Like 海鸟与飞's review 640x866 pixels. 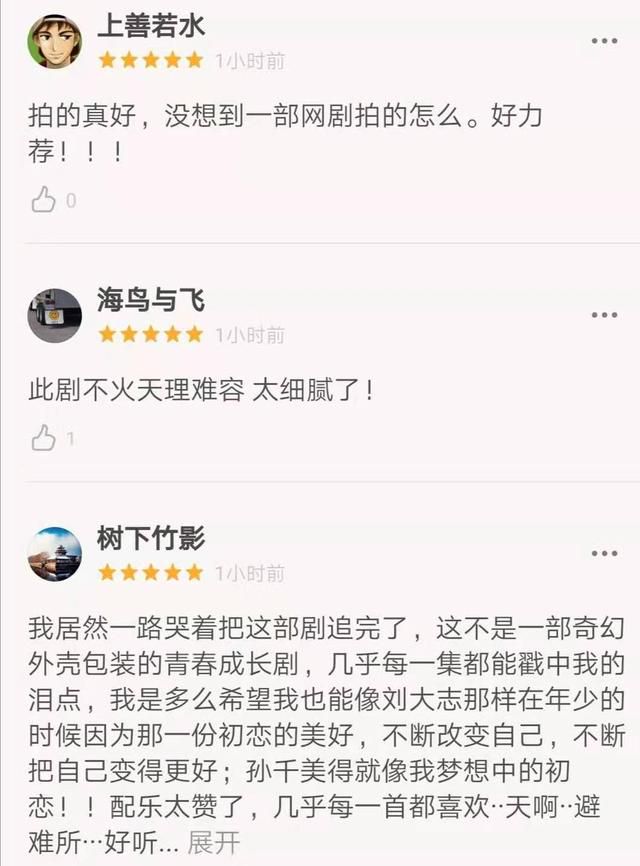click(43, 438)
